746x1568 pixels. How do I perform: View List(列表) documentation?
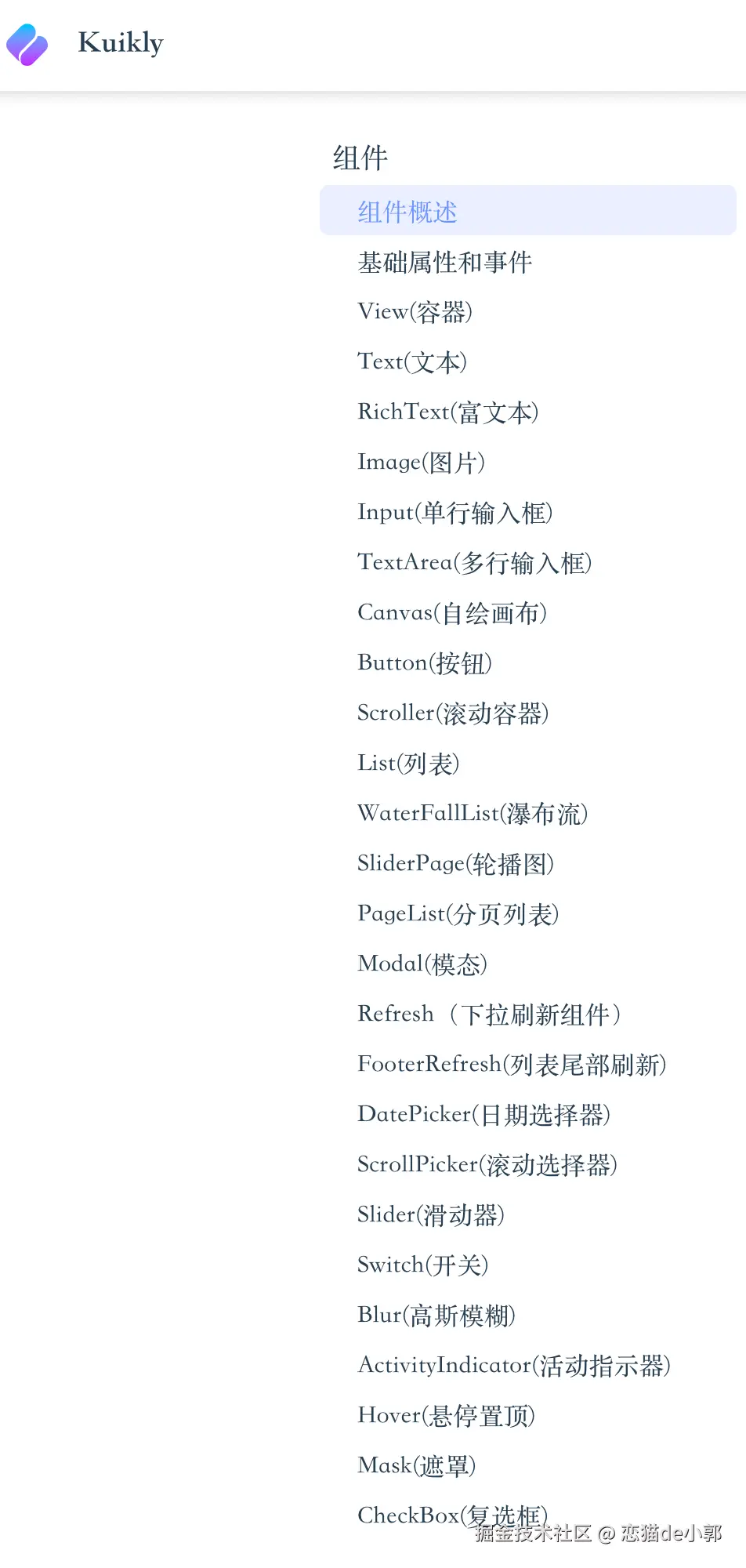(x=407, y=764)
